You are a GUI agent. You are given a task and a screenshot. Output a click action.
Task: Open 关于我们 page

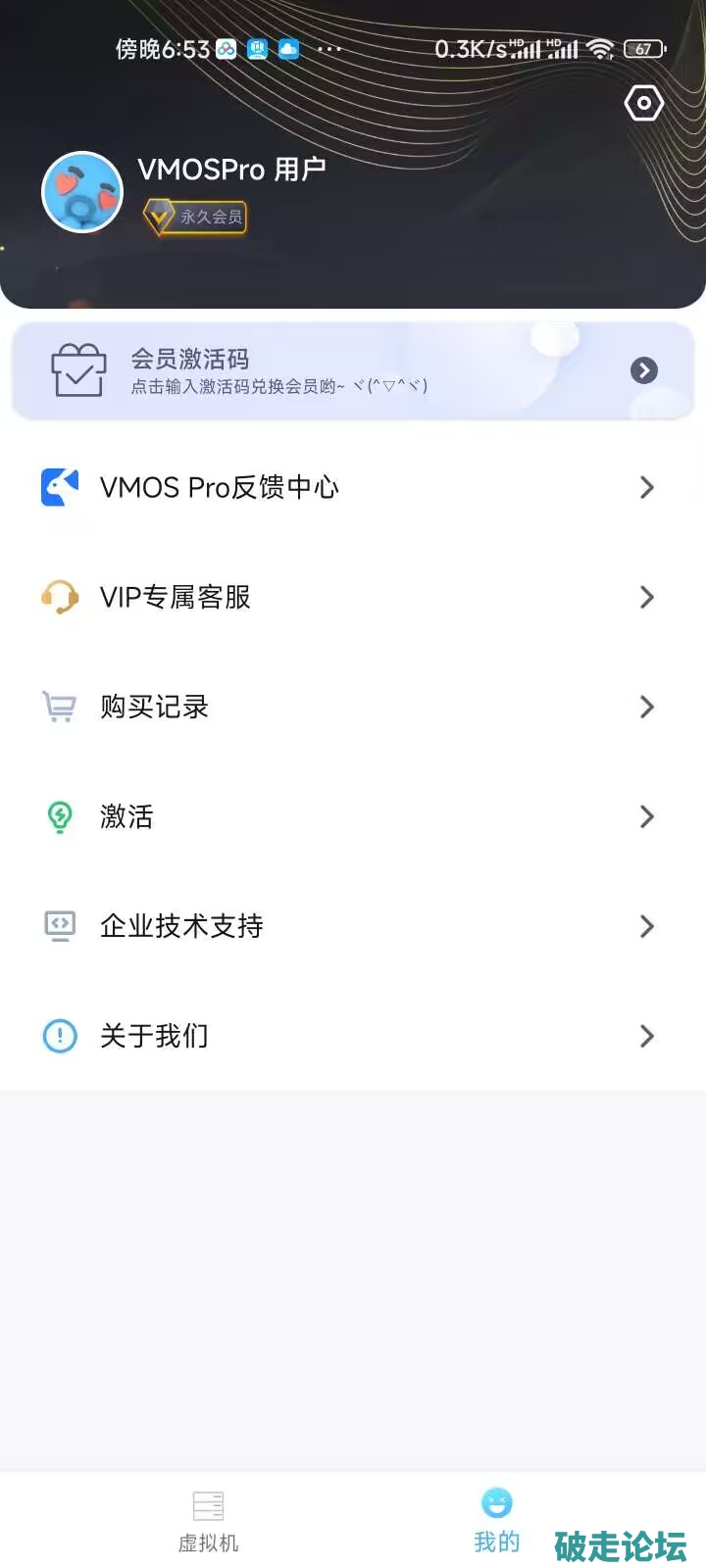(353, 1036)
